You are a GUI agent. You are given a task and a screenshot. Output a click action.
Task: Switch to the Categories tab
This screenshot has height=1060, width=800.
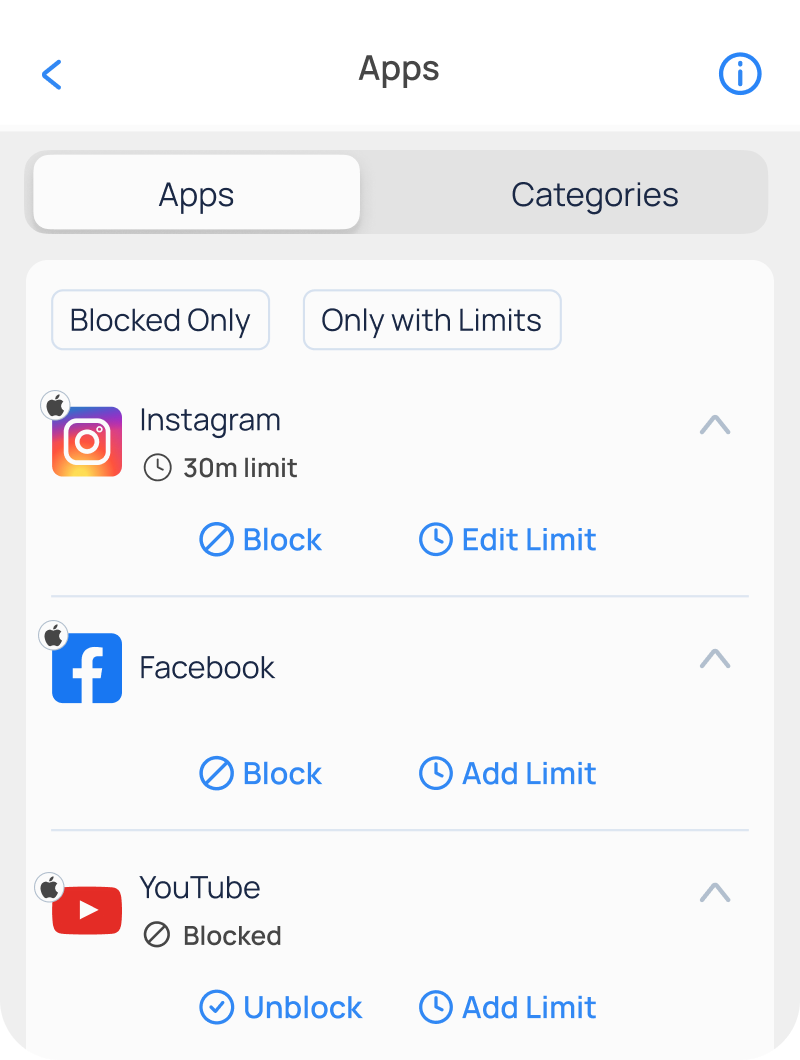pyautogui.click(x=594, y=193)
